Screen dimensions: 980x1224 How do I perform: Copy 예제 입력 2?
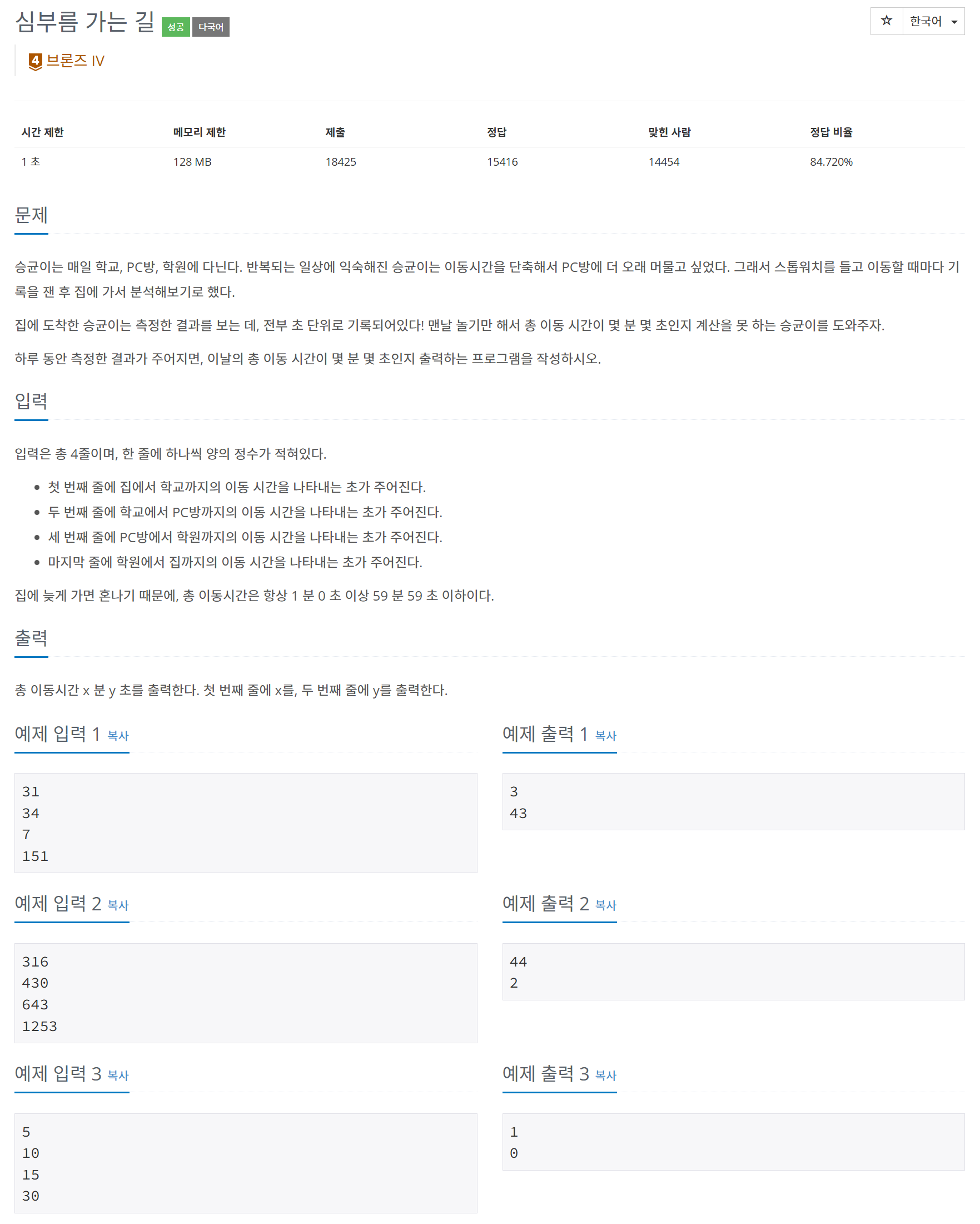[x=117, y=905]
